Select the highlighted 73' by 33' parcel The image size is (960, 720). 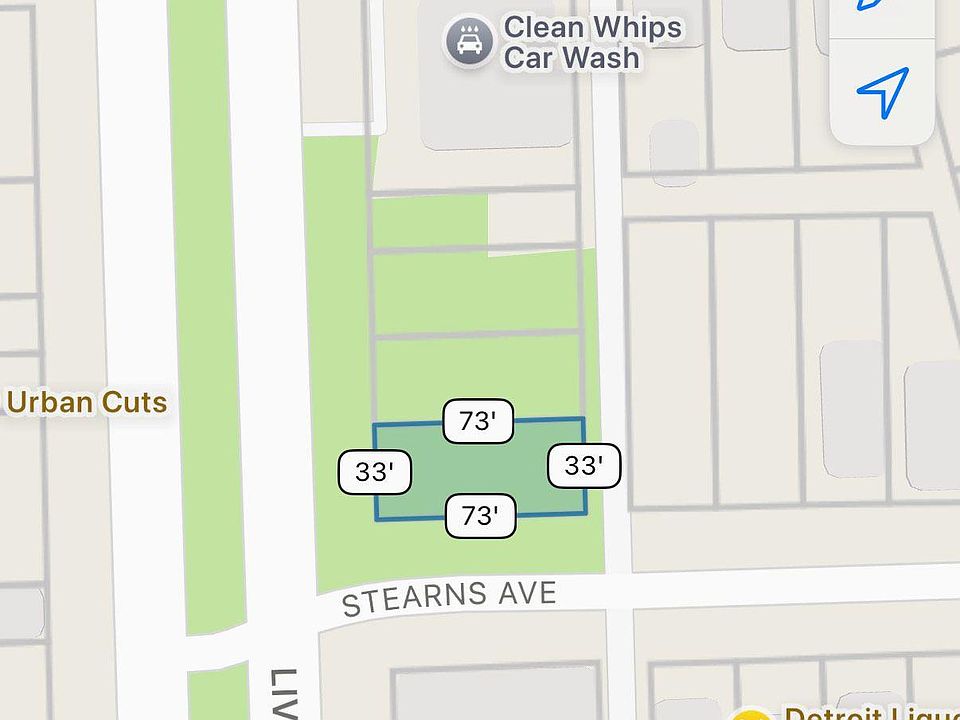[x=480, y=469]
